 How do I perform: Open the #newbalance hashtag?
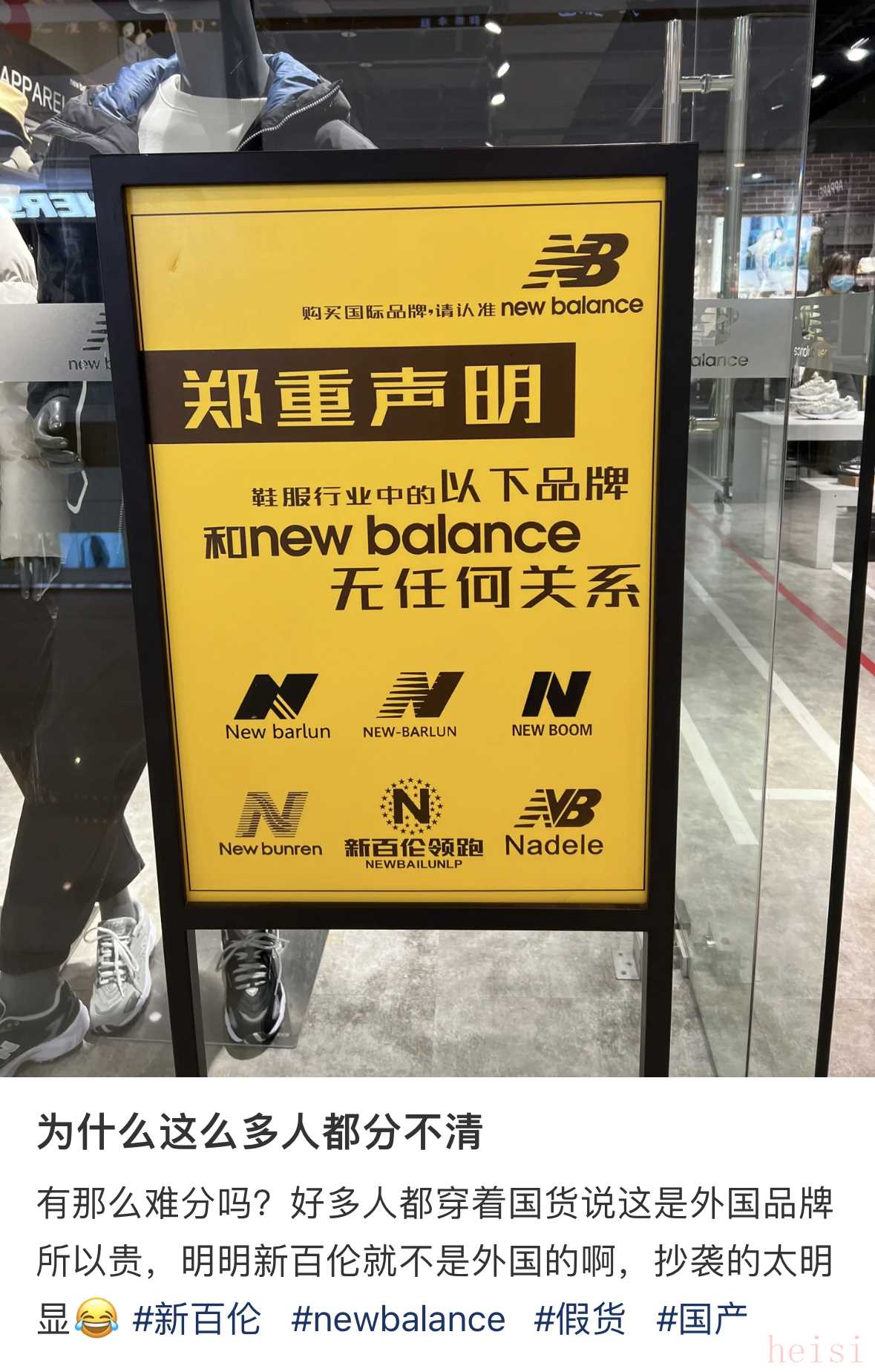(x=399, y=1319)
